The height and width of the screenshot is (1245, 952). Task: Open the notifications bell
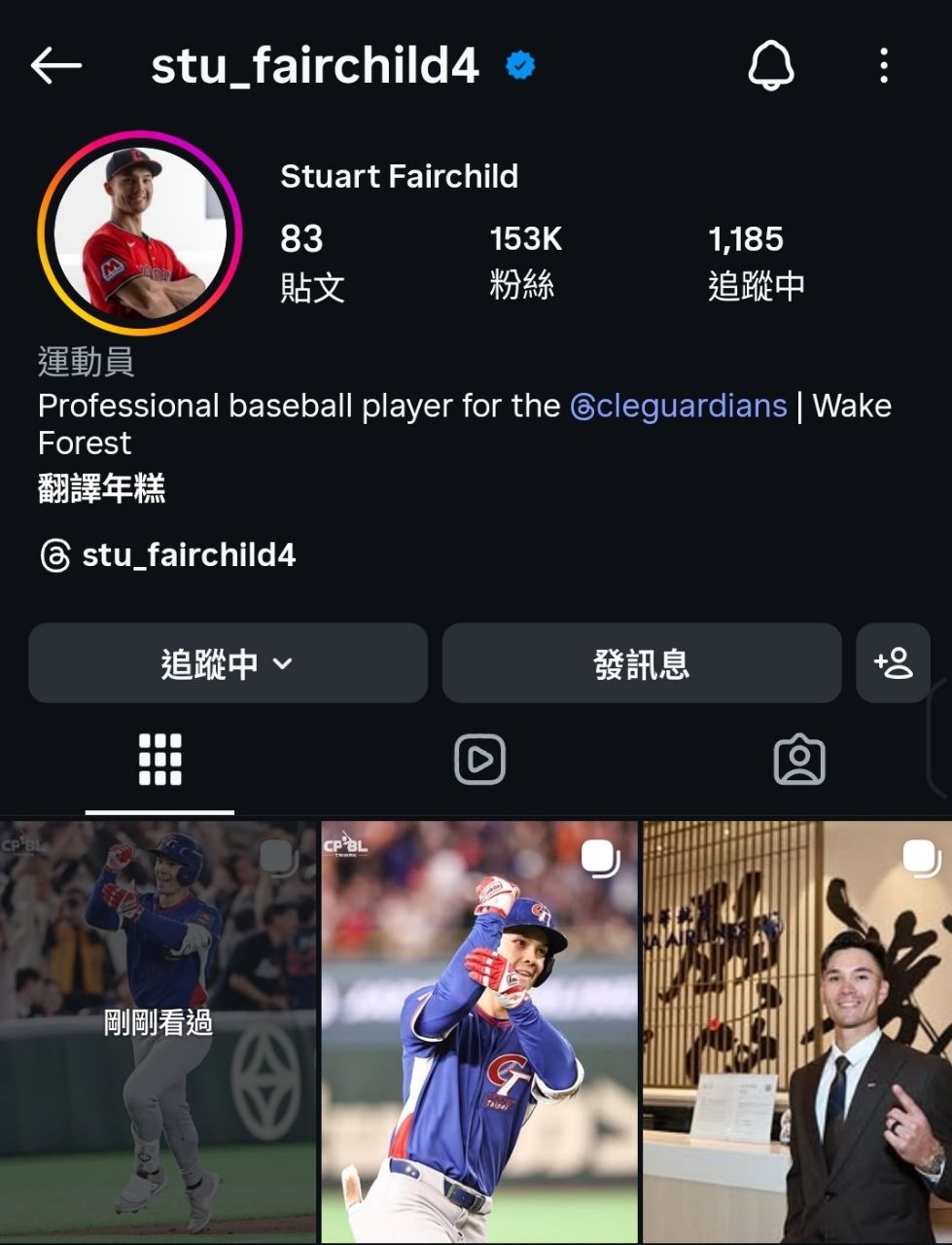pos(770,66)
